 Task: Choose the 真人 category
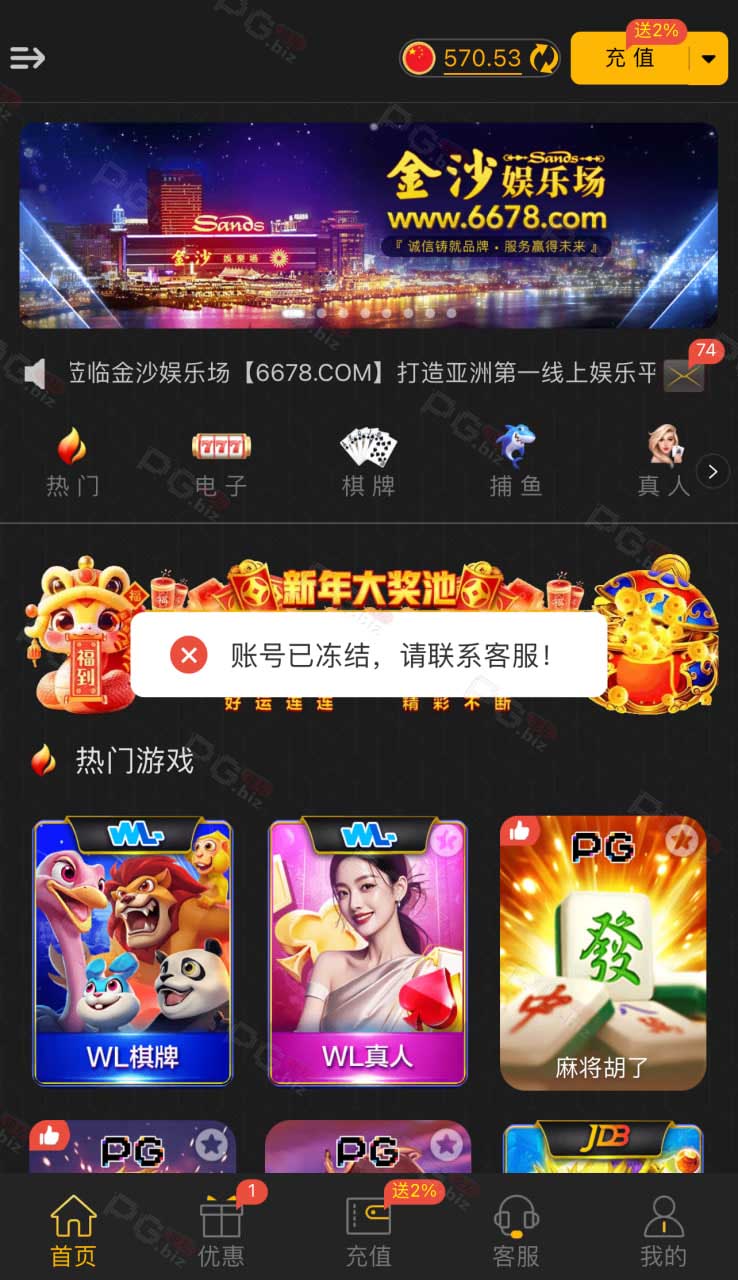click(664, 462)
